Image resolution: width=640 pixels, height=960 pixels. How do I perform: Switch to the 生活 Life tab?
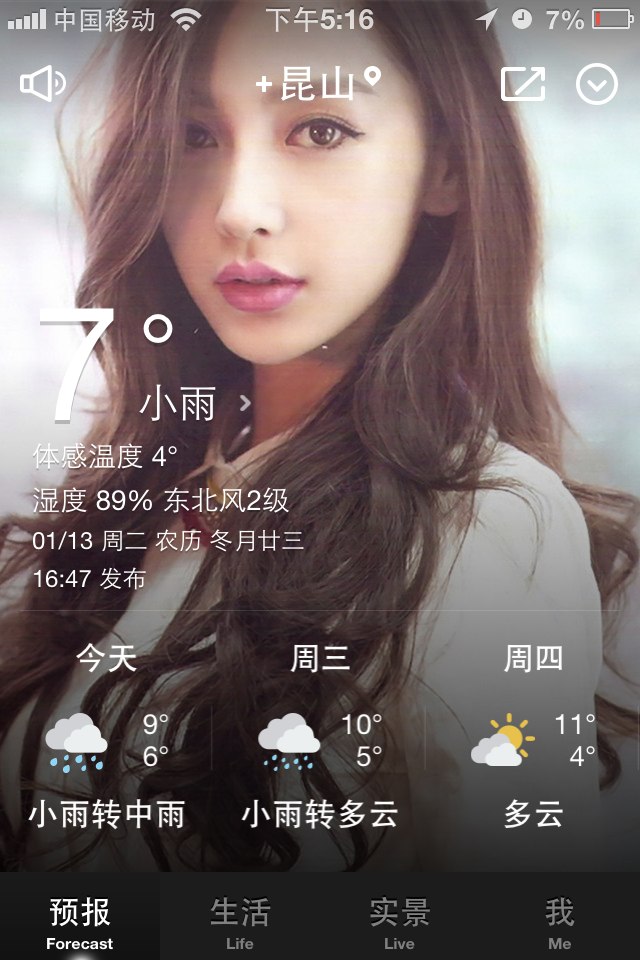click(x=240, y=922)
